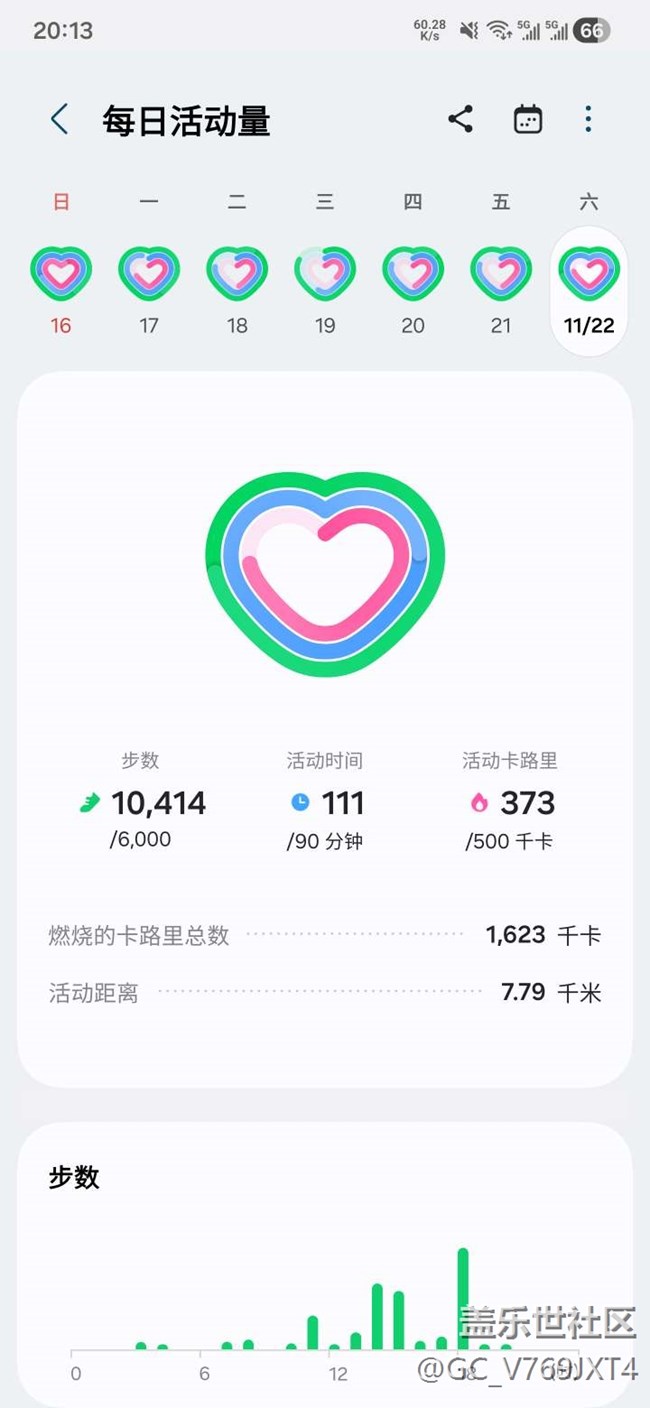Share the daily activity summary
This screenshot has width=650, height=1408.
click(x=460, y=120)
